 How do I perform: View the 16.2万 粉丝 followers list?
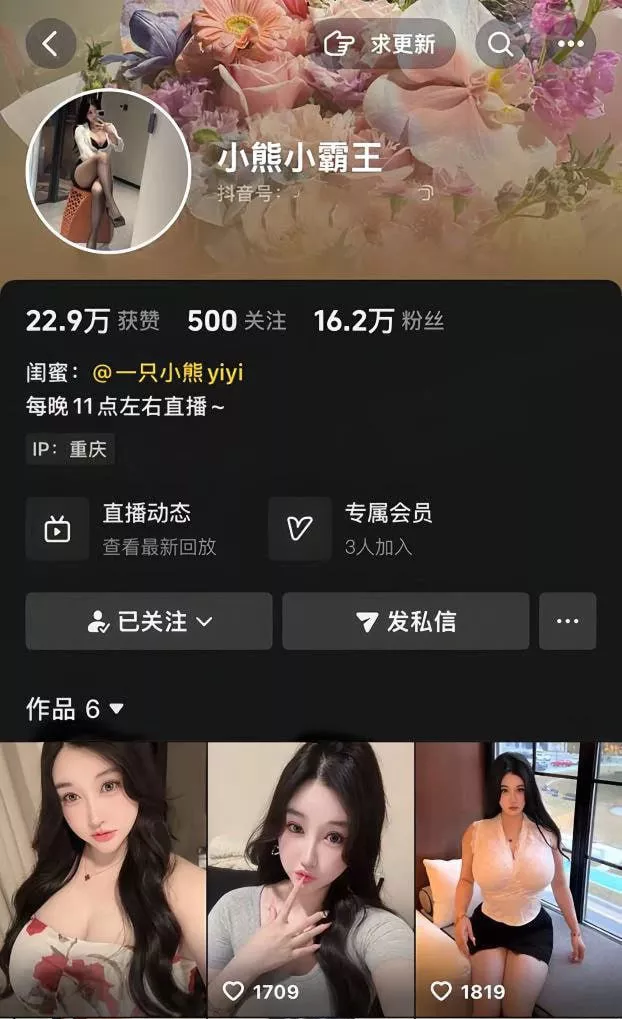tap(378, 321)
